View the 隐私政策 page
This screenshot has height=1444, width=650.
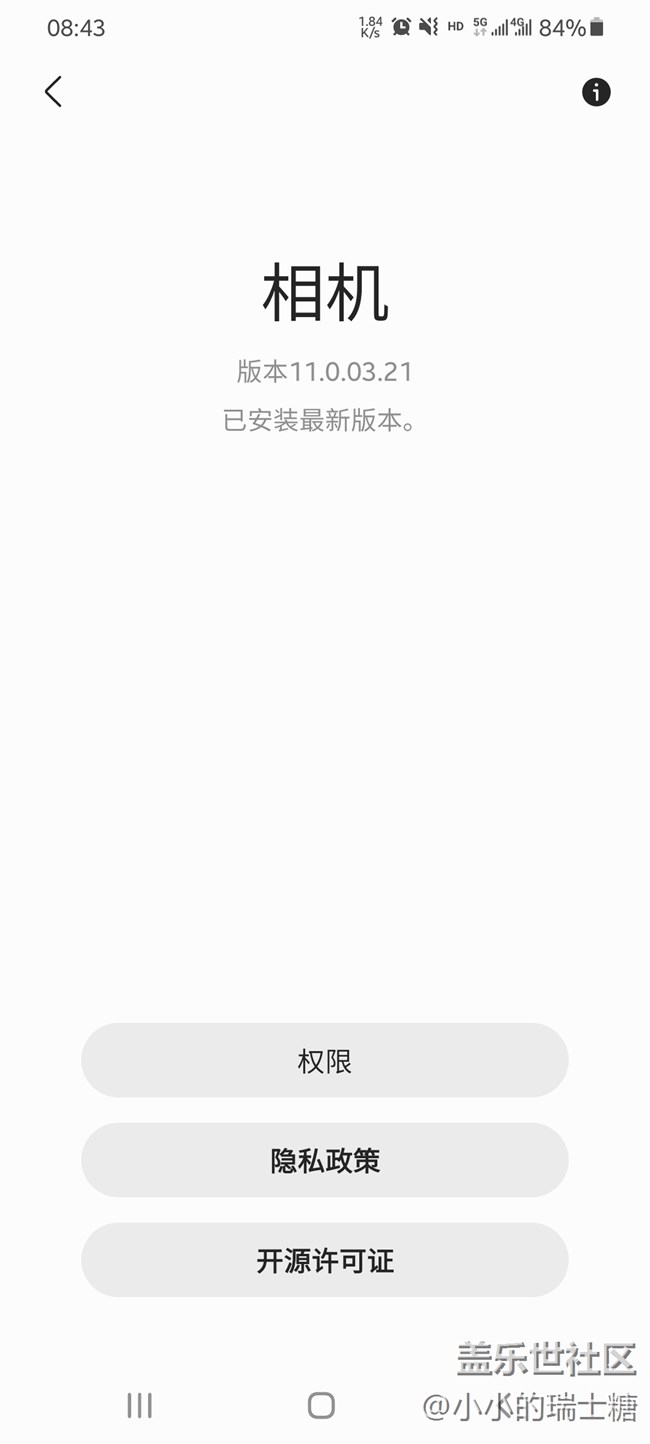[x=325, y=1160]
